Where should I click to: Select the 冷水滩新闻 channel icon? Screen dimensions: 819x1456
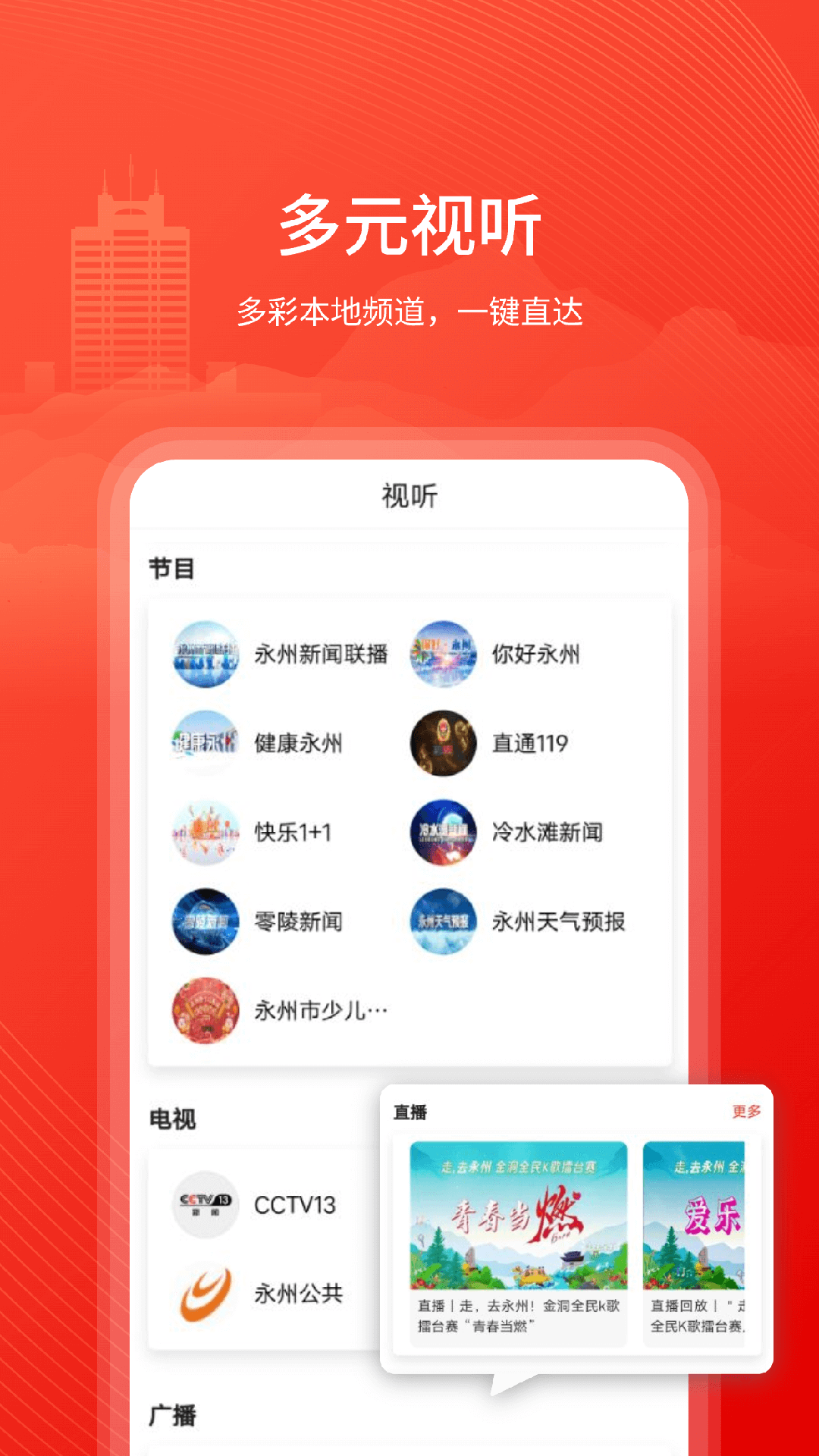[x=444, y=833]
